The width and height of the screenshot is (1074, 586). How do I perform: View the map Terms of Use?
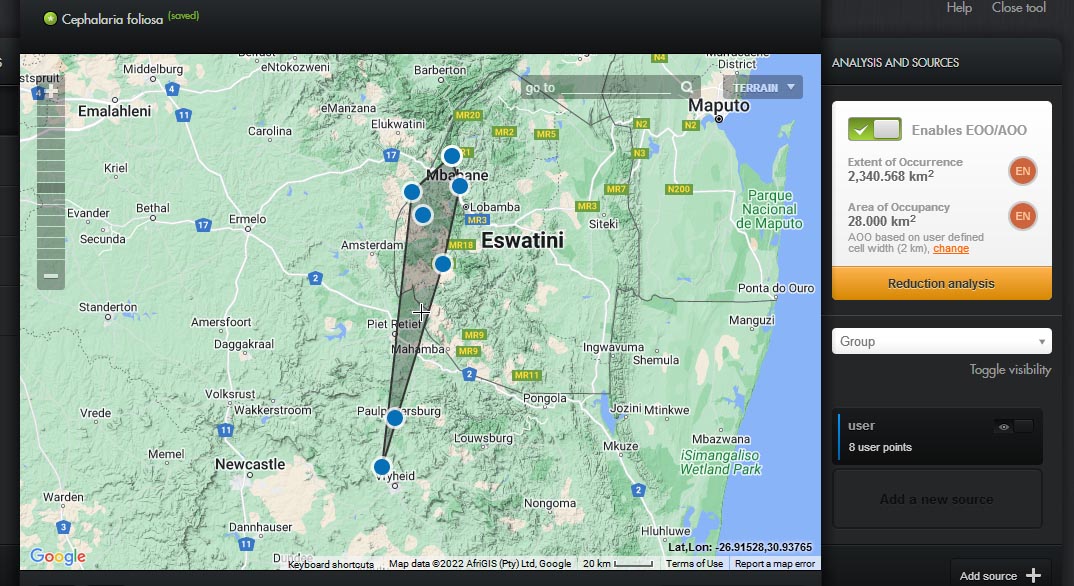(x=694, y=564)
